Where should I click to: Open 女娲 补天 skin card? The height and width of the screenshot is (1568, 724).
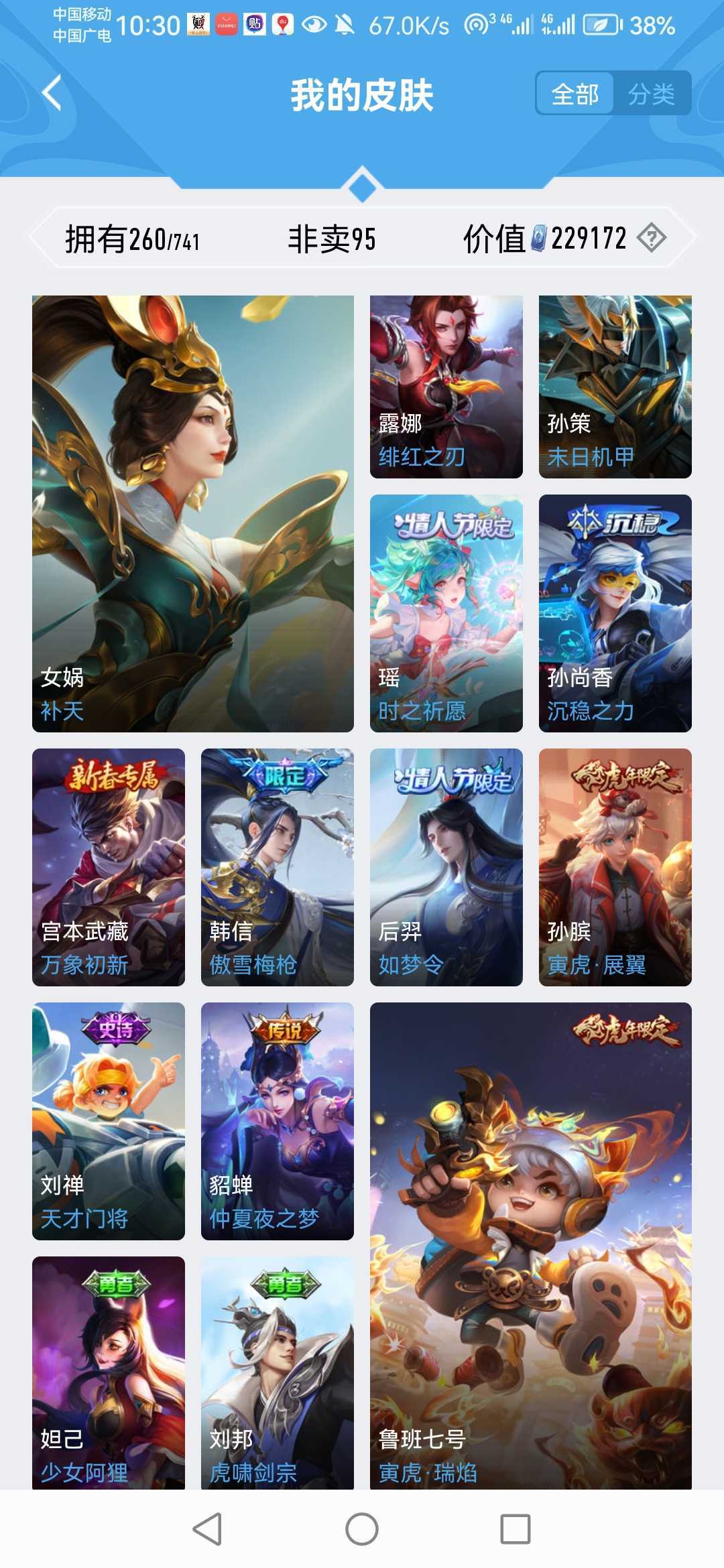click(x=192, y=513)
